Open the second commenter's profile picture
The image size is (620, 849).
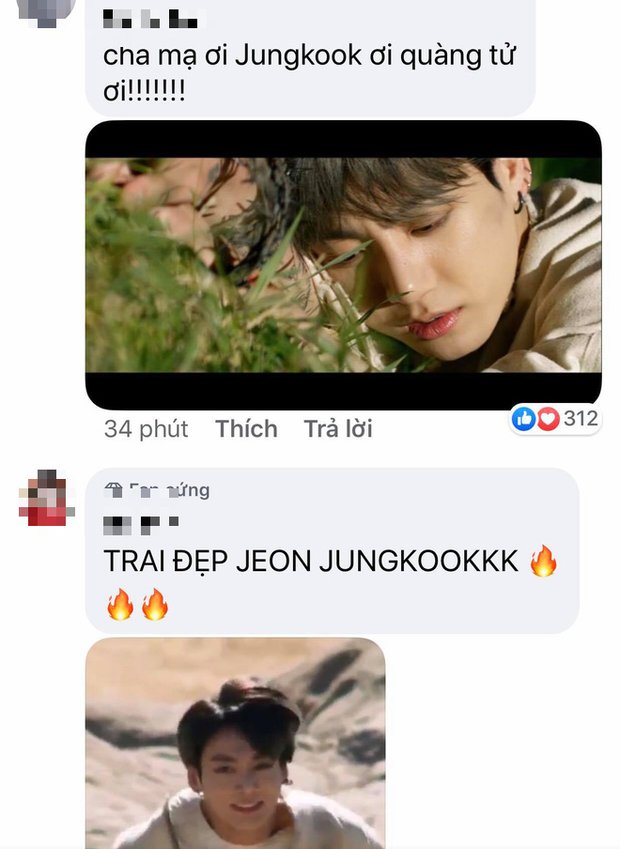[47, 497]
